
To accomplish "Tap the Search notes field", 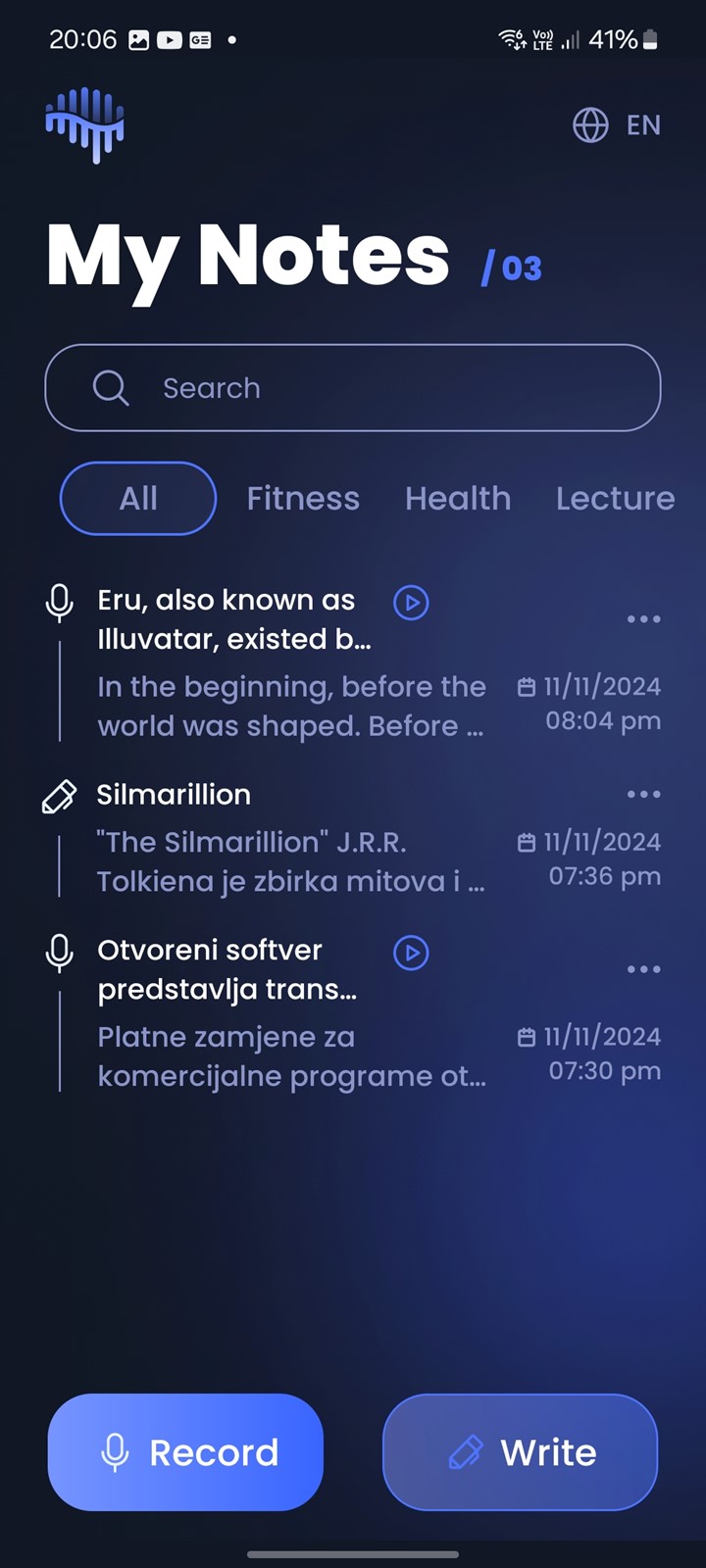I will pos(353,388).
